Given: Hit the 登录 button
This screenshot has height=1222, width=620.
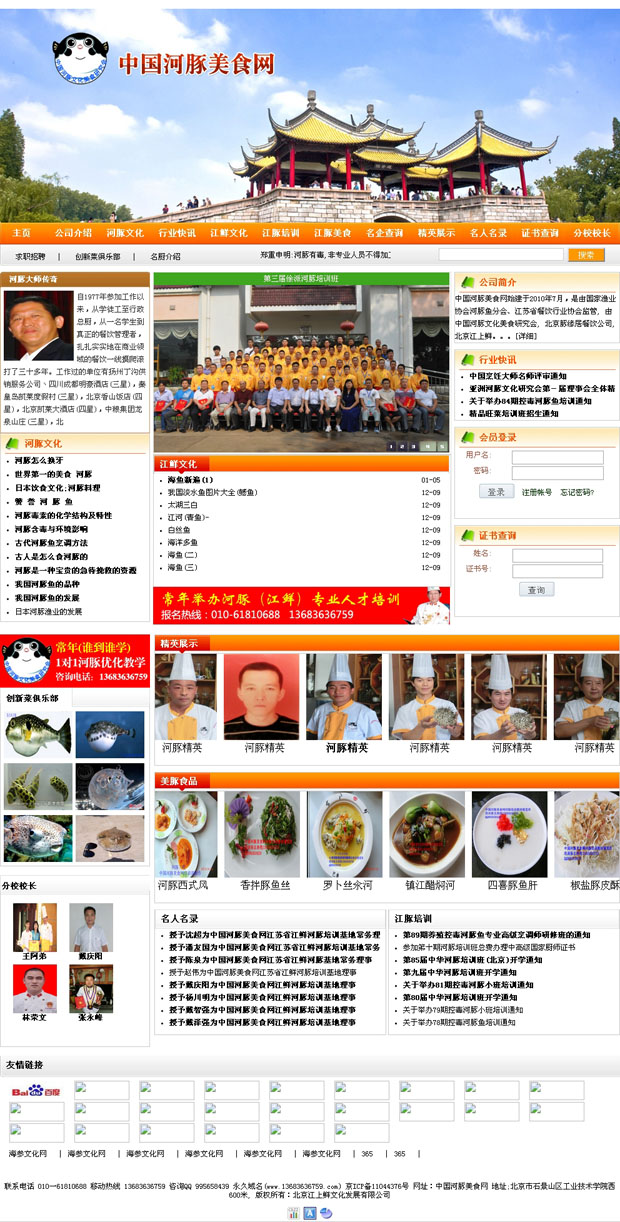Looking at the screenshot, I should pos(496,491).
